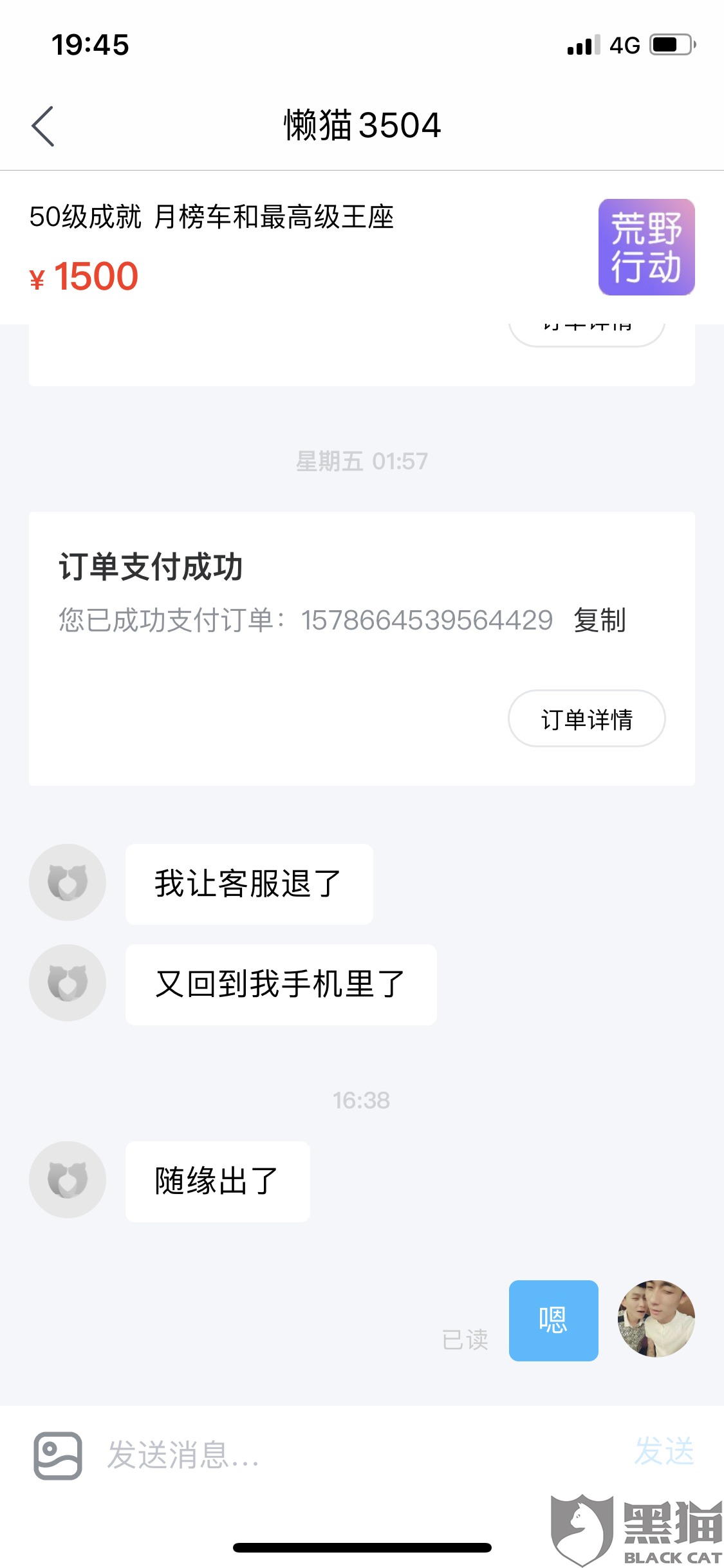Image resolution: width=724 pixels, height=1568 pixels.
Task: Tap the 发送 send button
Action: point(664,1451)
